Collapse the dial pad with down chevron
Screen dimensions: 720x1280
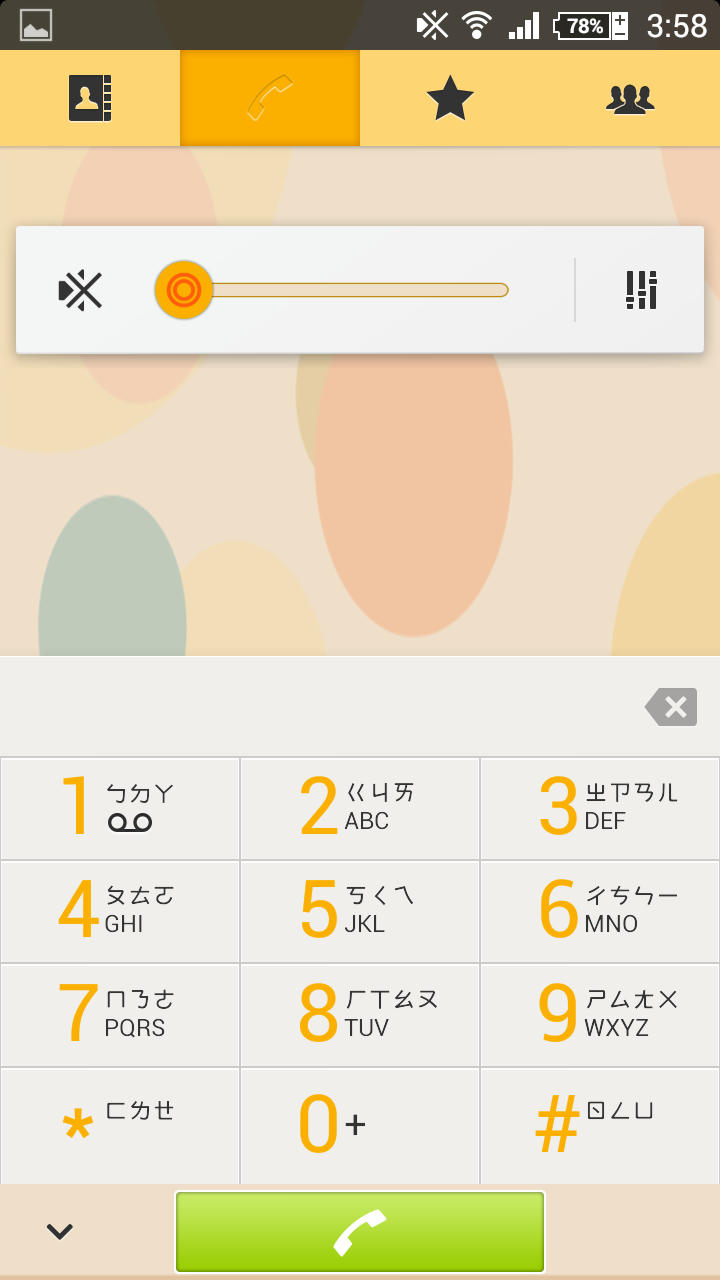pos(60,1232)
